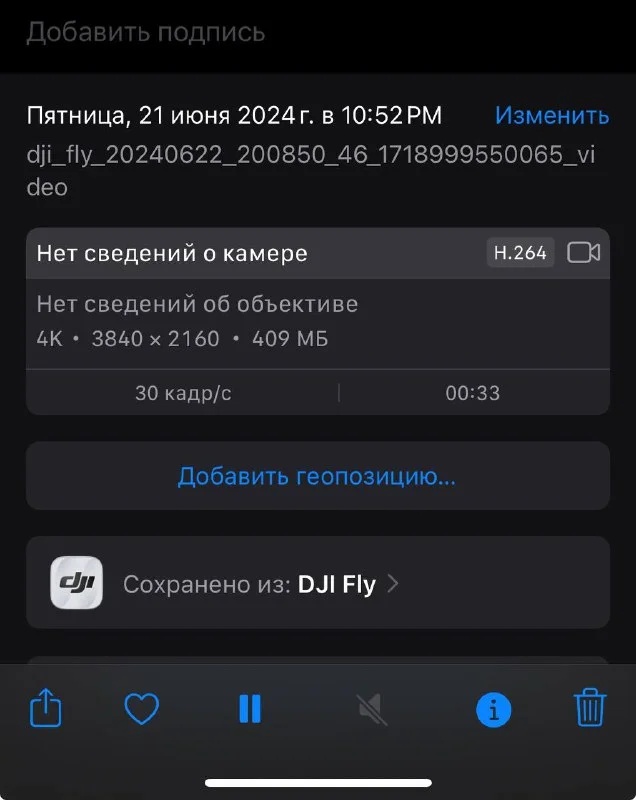Tap Изменить to adjust date and time
This screenshot has width=636, height=800.
pyautogui.click(x=551, y=116)
